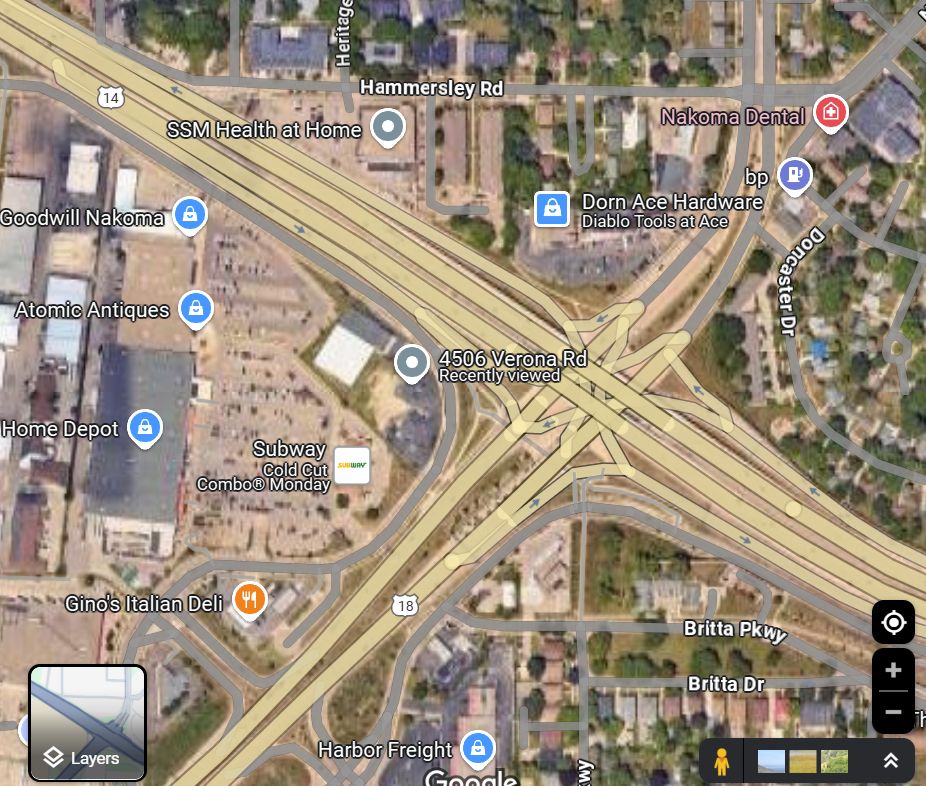Screen dimensions: 926x786
Task: Zoom in on the map
Action: pos(893,670)
